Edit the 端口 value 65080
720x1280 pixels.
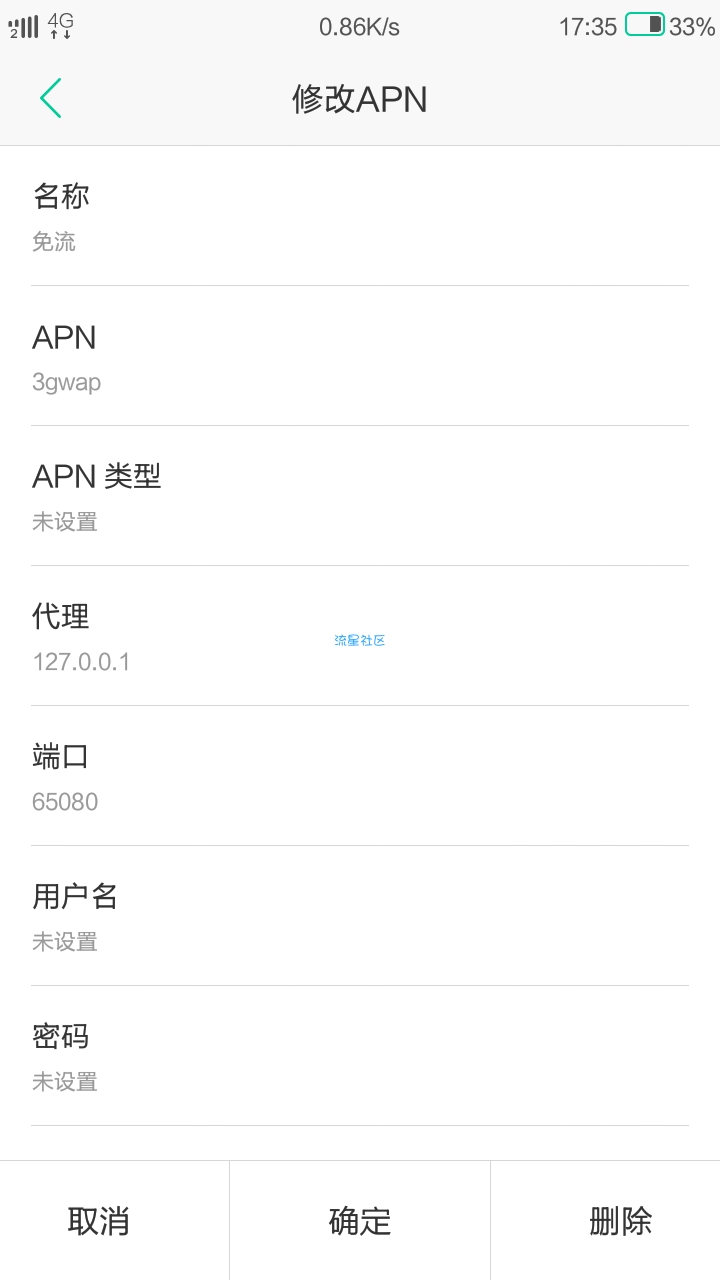coord(360,776)
